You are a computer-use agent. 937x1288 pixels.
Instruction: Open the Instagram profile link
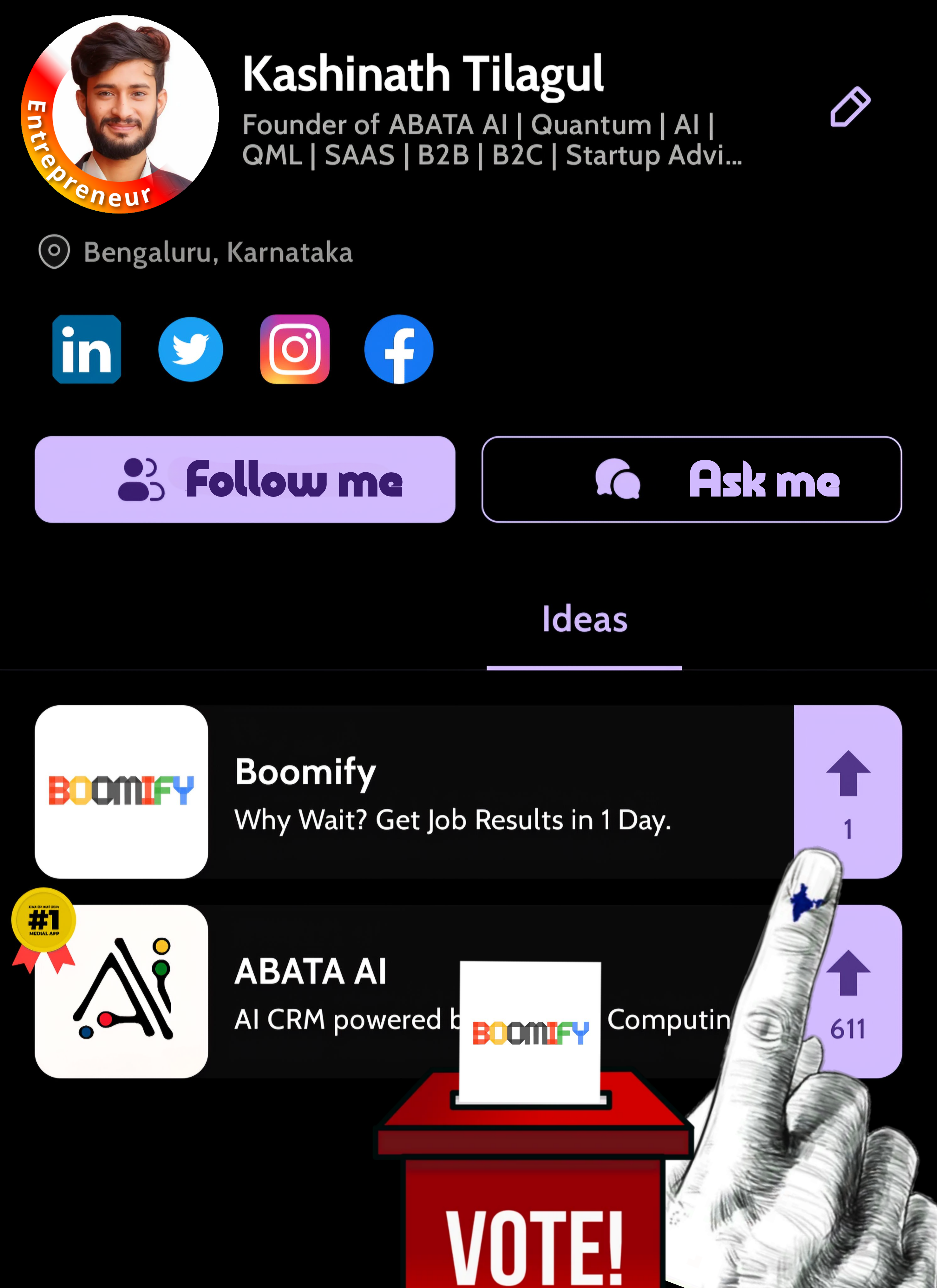coord(295,349)
